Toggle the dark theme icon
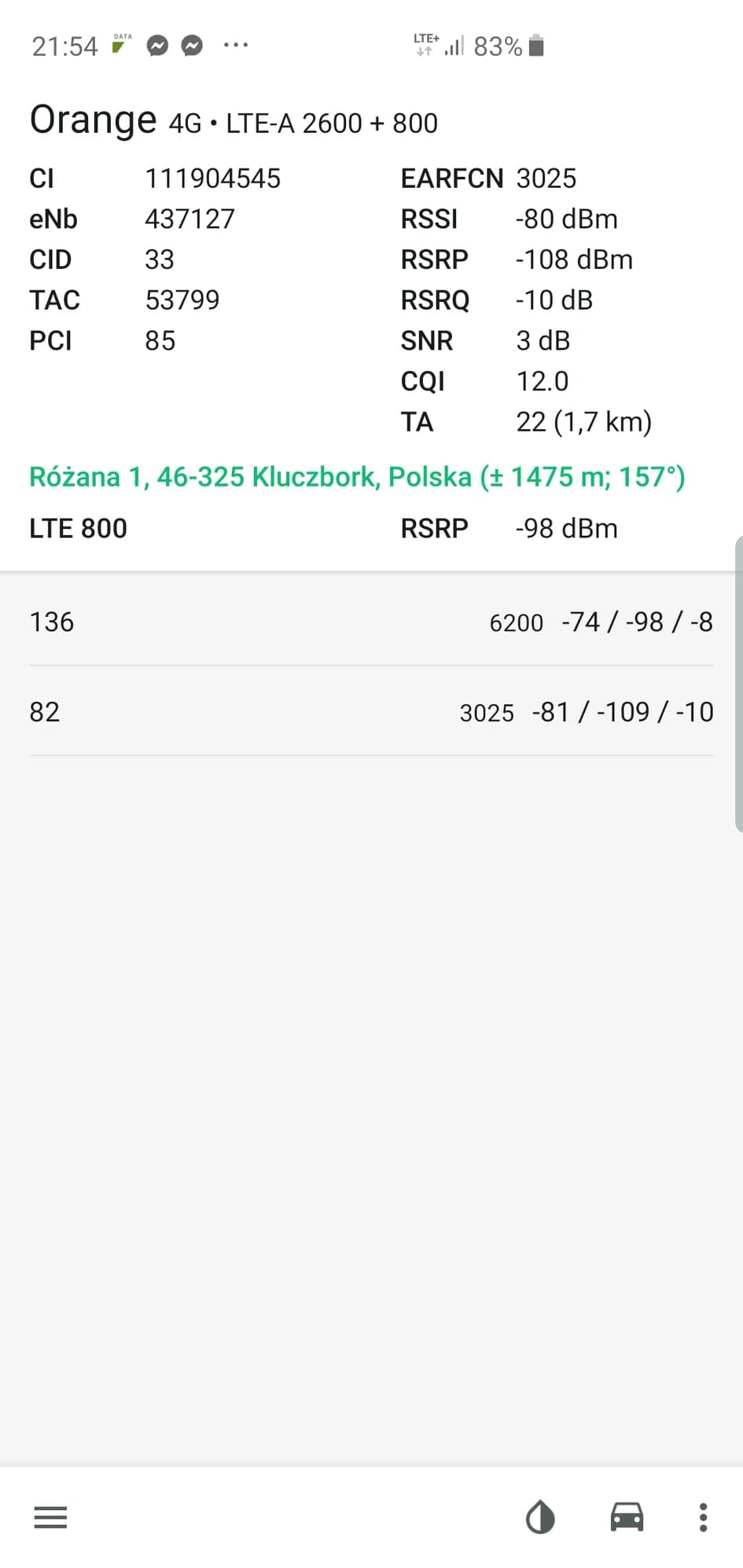 click(540, 1517)
